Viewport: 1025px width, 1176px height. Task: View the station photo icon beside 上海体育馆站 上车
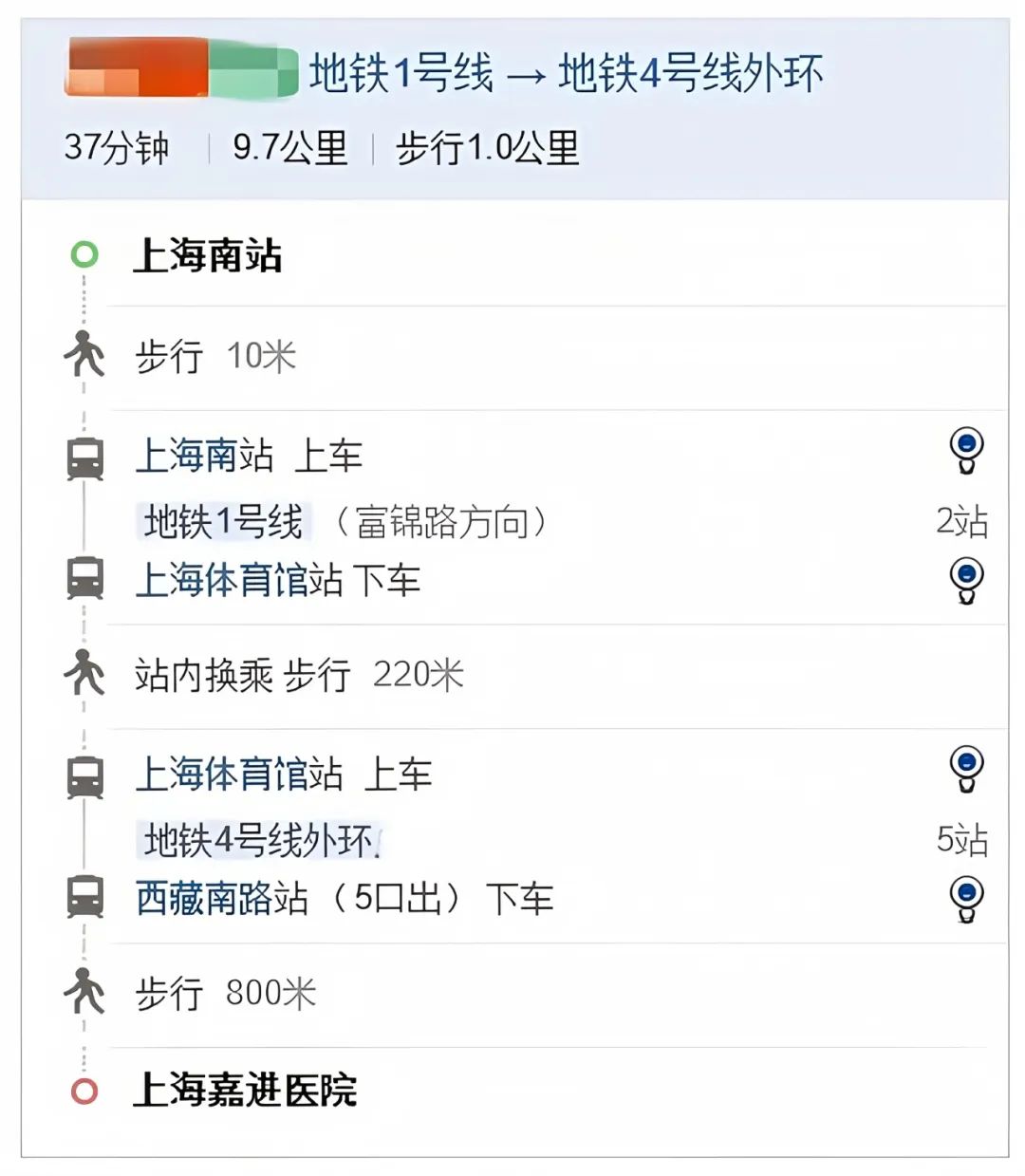[x=966, y=769]
